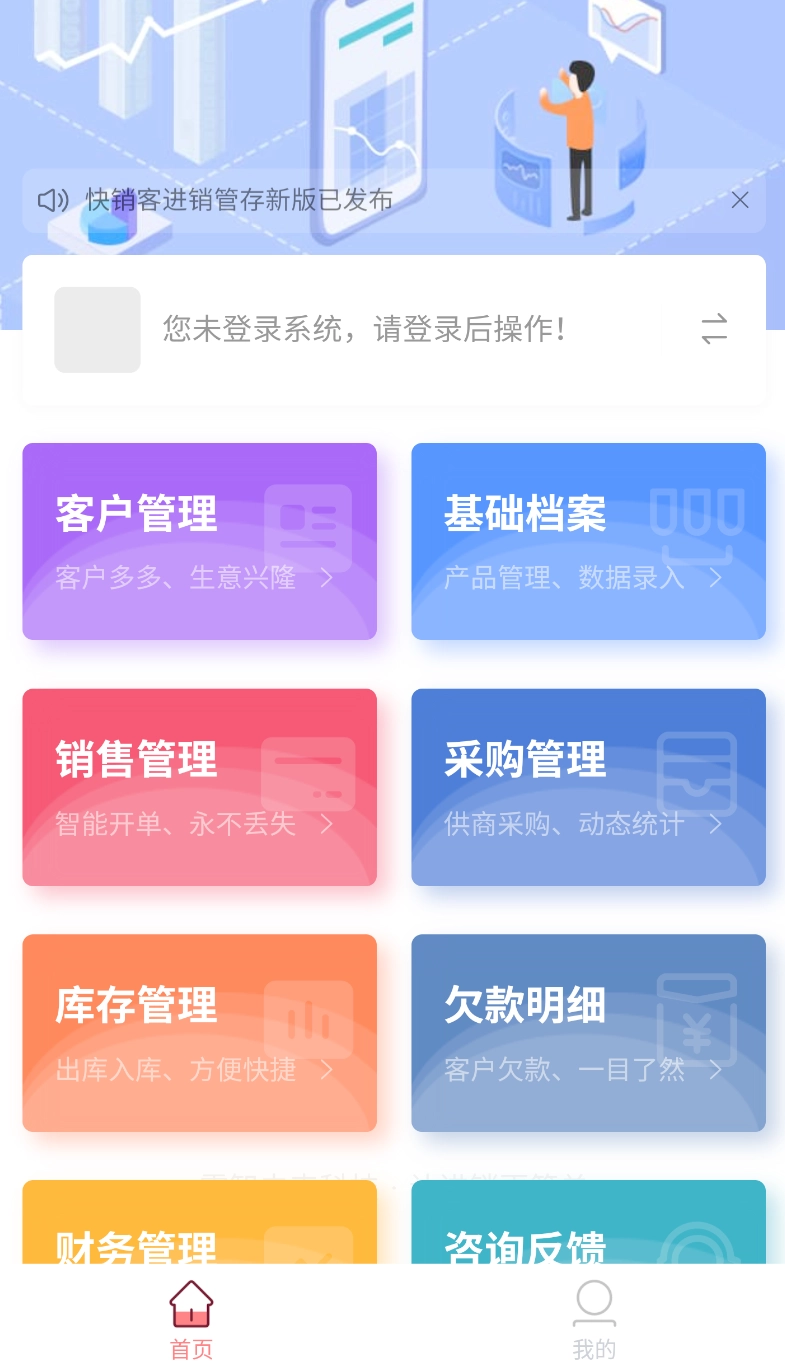Click the blank avatar placeholder square
This screenshot has height=1366, width=785.
click(97, 330)
